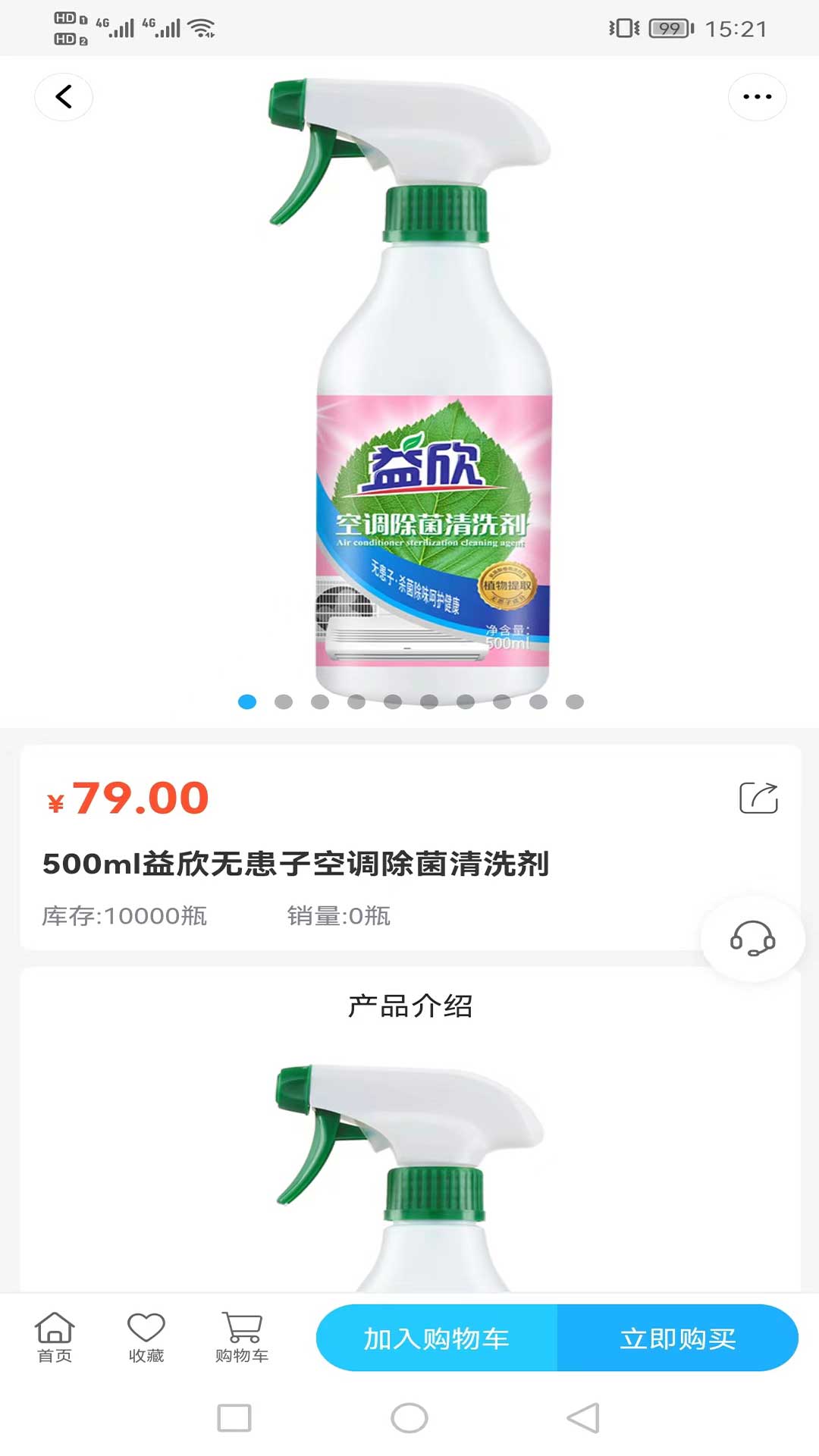Go back to the previous page

(64, 97)
